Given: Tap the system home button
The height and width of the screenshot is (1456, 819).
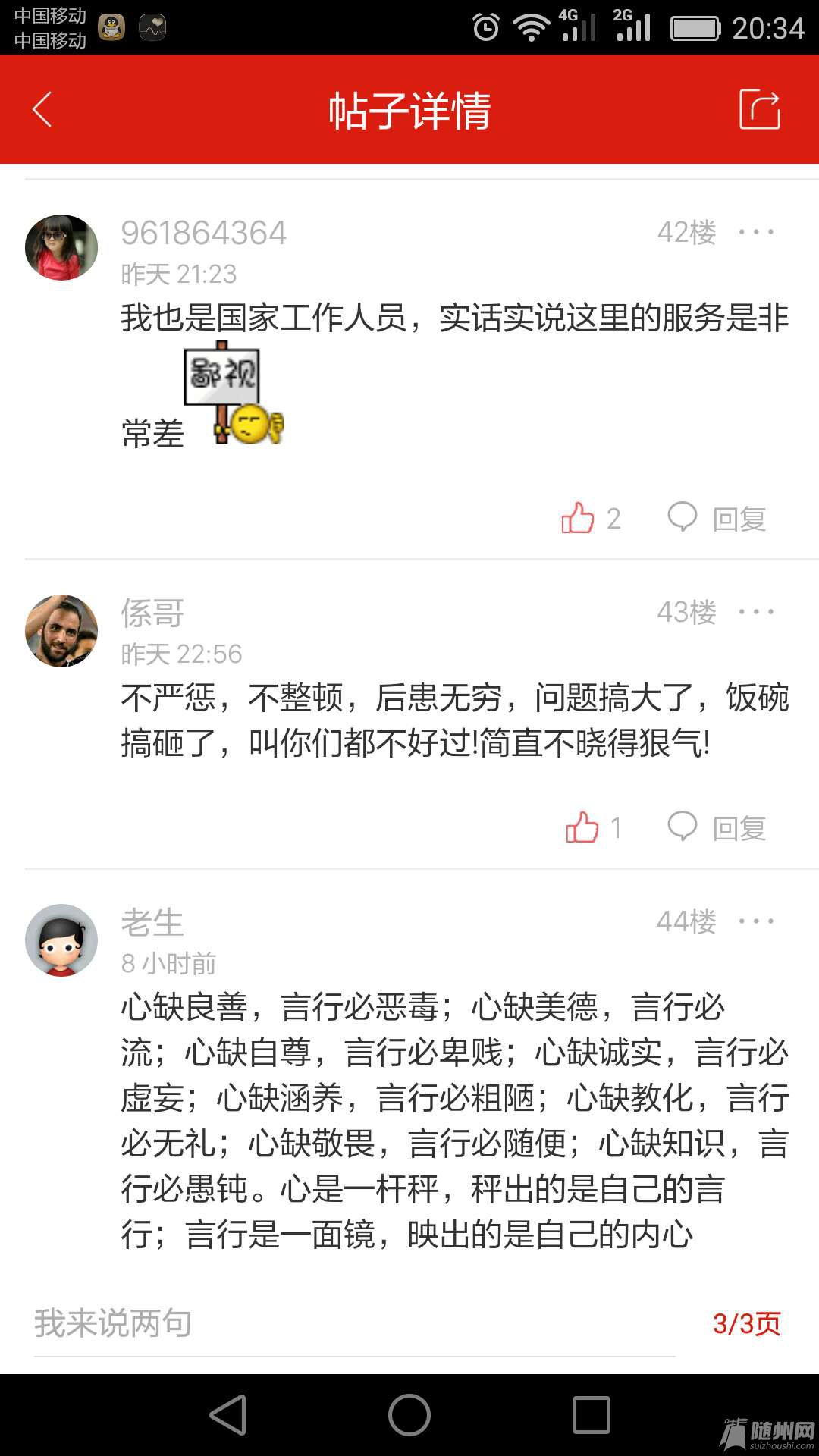Looking at the screenshot, I should pyautogui.click(x=409, y=1415).
